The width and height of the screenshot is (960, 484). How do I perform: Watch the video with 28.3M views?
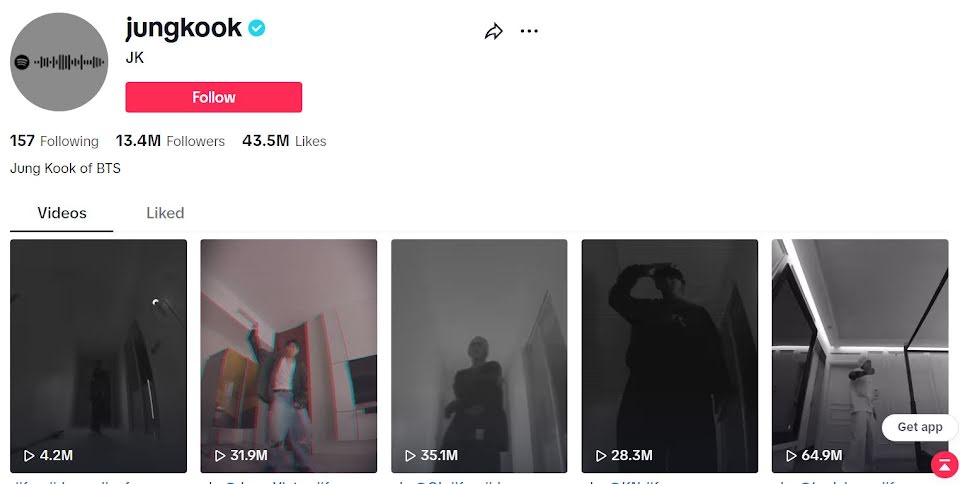click(670, 356)
